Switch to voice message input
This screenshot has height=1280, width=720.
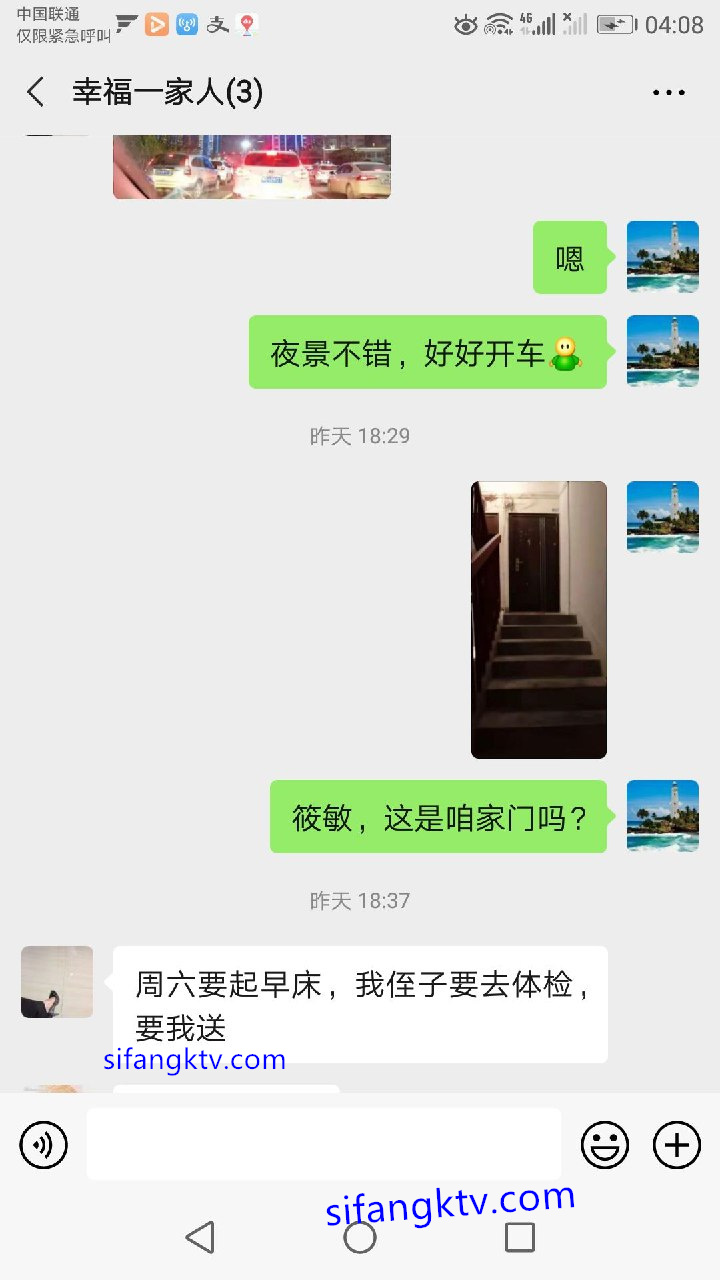click(44, 1144)
